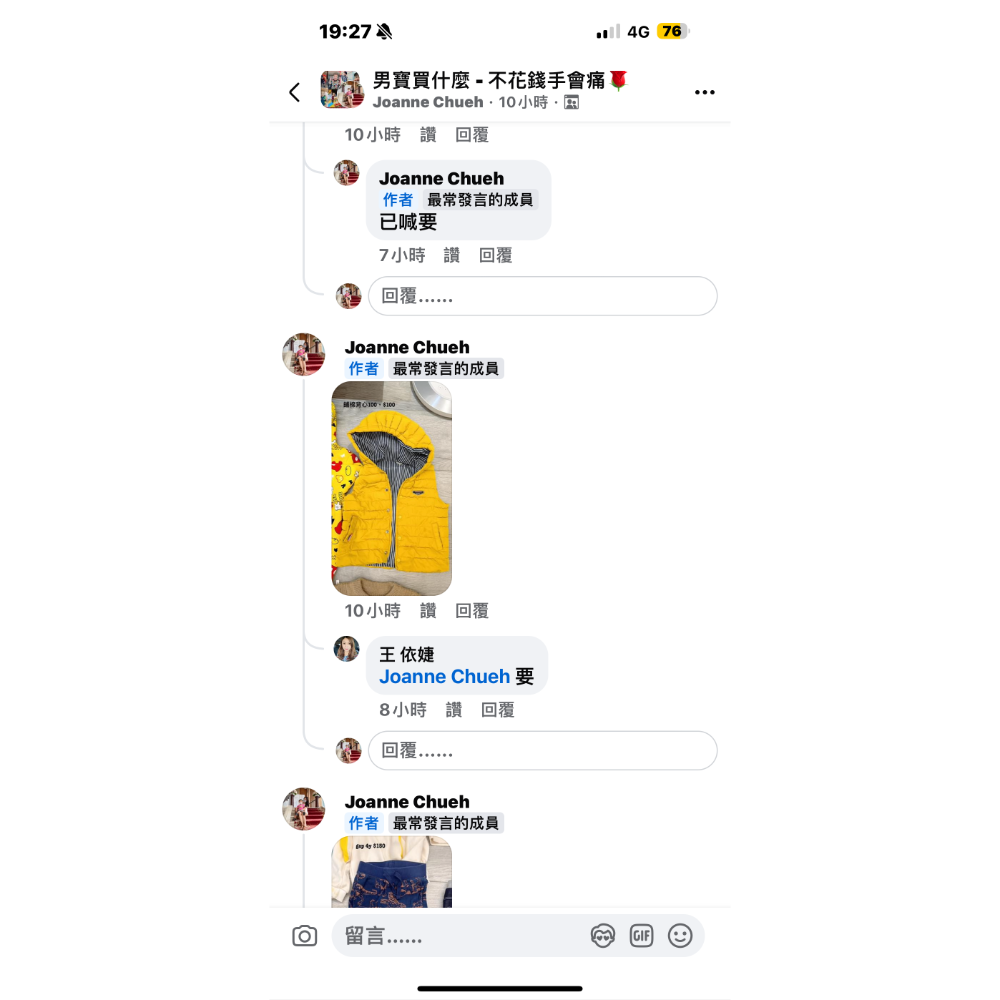Open 王 依婕's profile name
The image size is (1000, 1000).
(407, 655)
